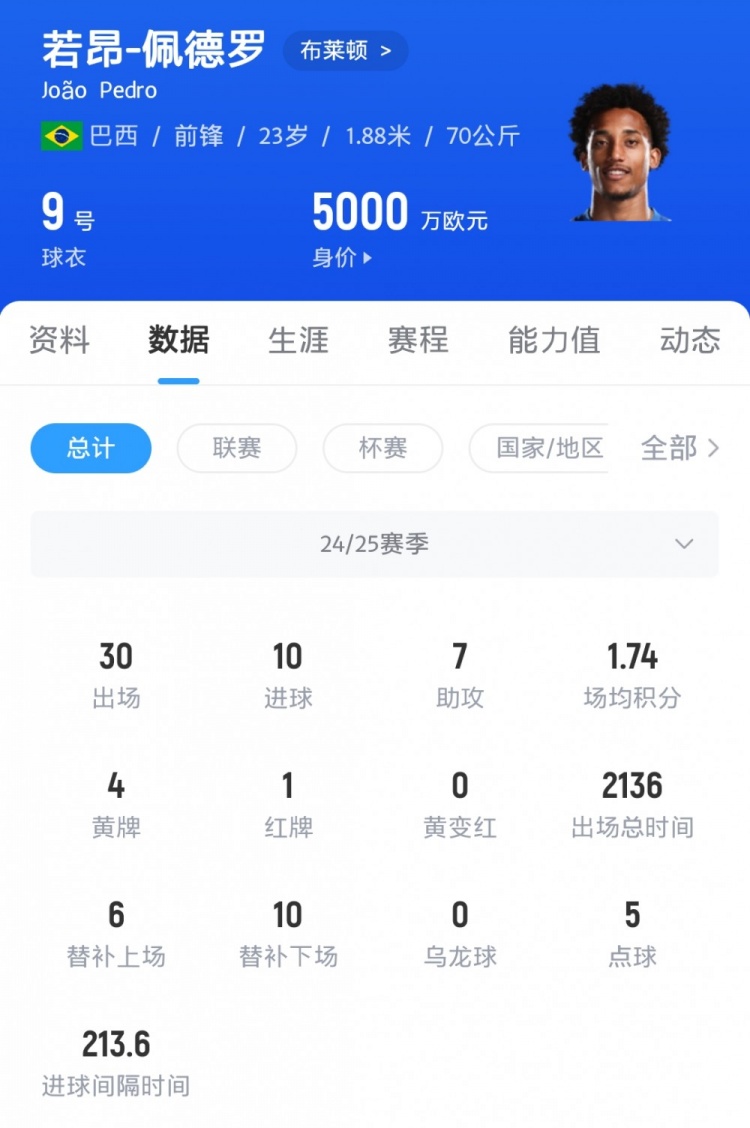
Task: Select the 总计 filter chip
Action: coord(91,448)
